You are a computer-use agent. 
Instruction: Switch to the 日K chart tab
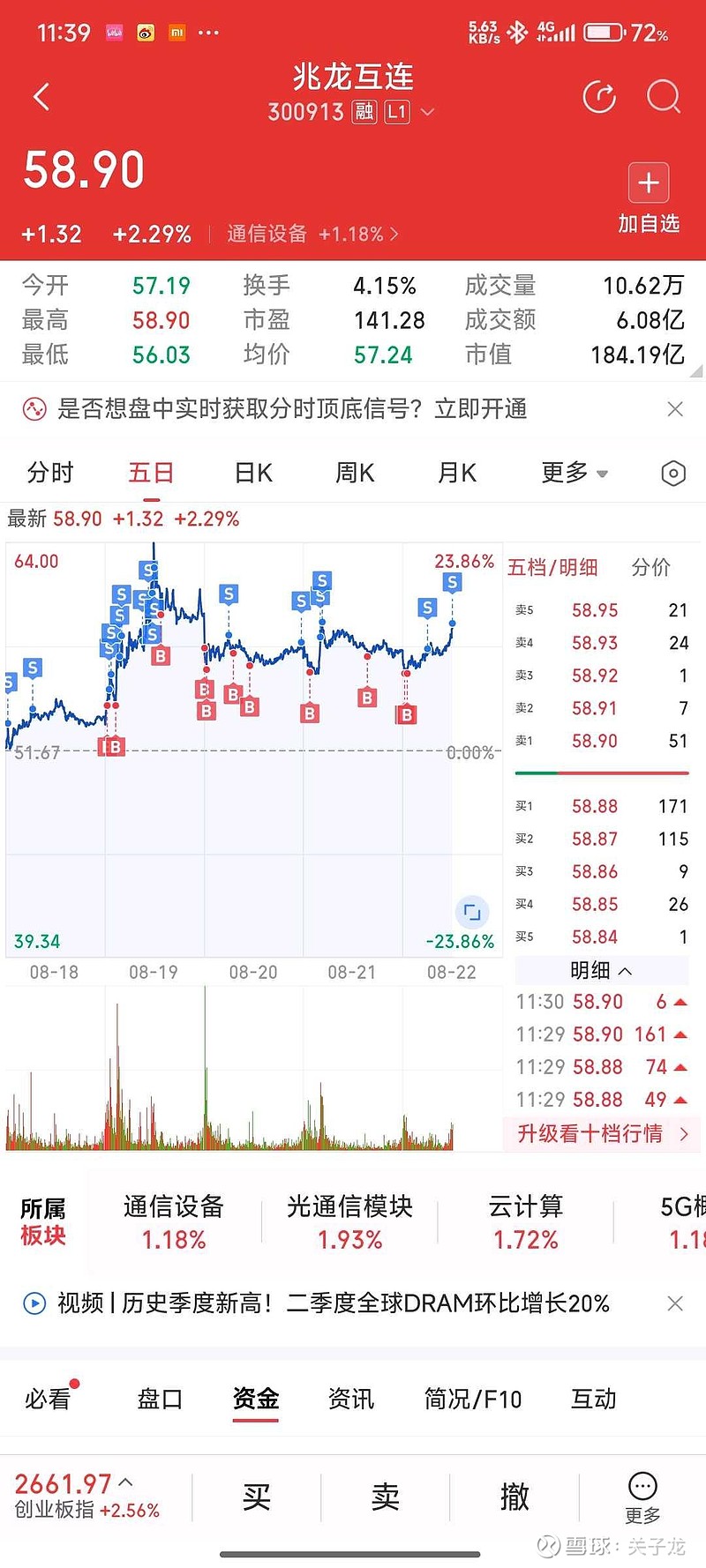coord(253,473)
